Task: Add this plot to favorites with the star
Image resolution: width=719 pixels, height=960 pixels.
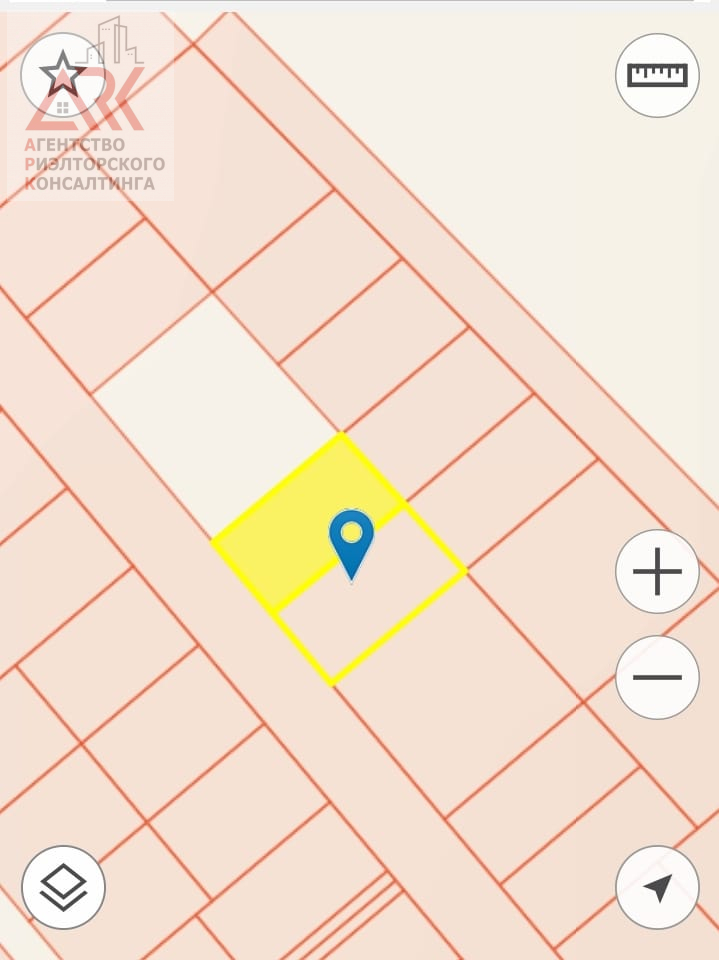Action: coord(62,75)
